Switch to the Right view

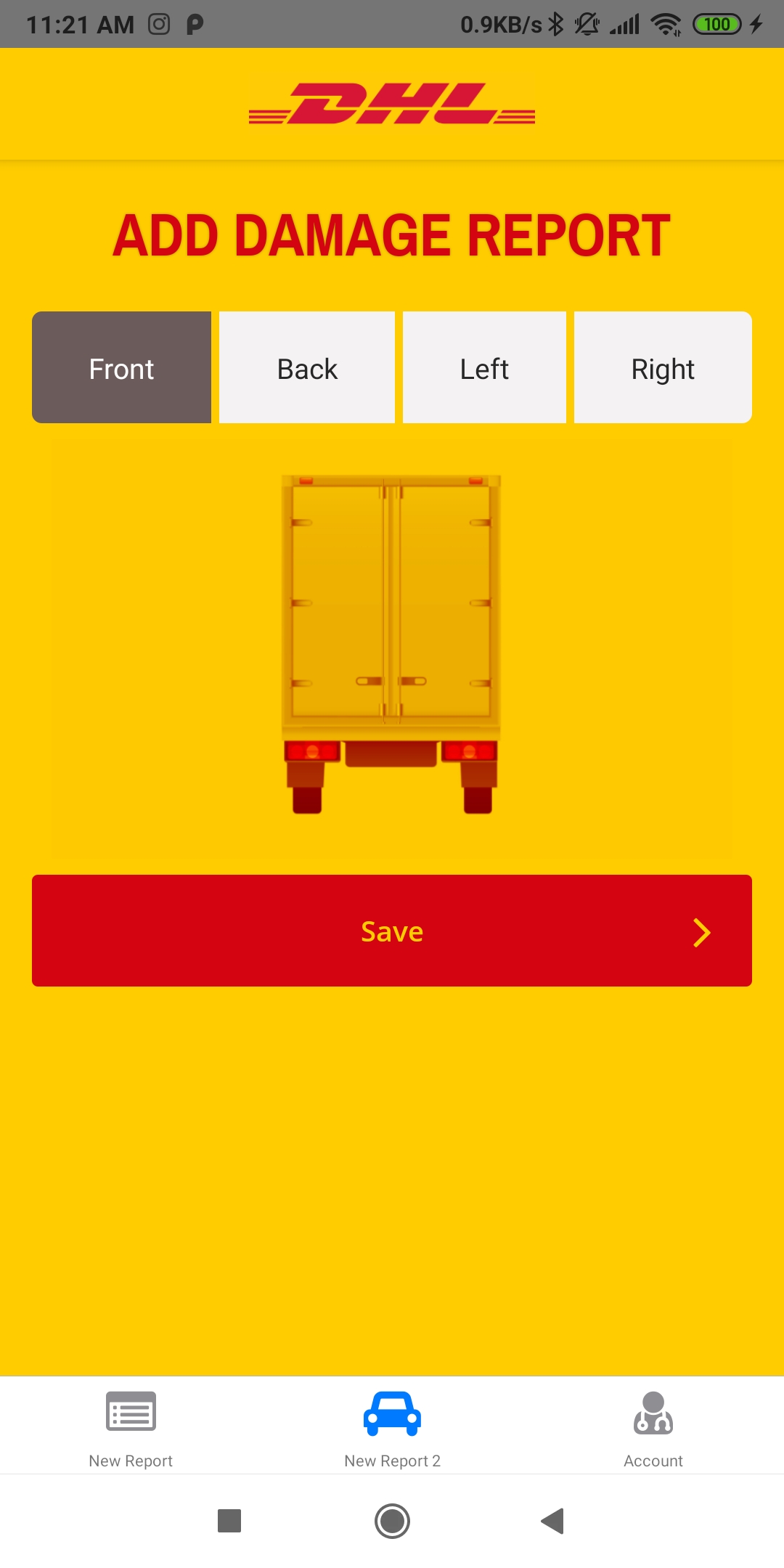pyautogui.click(x=663, y=368)
